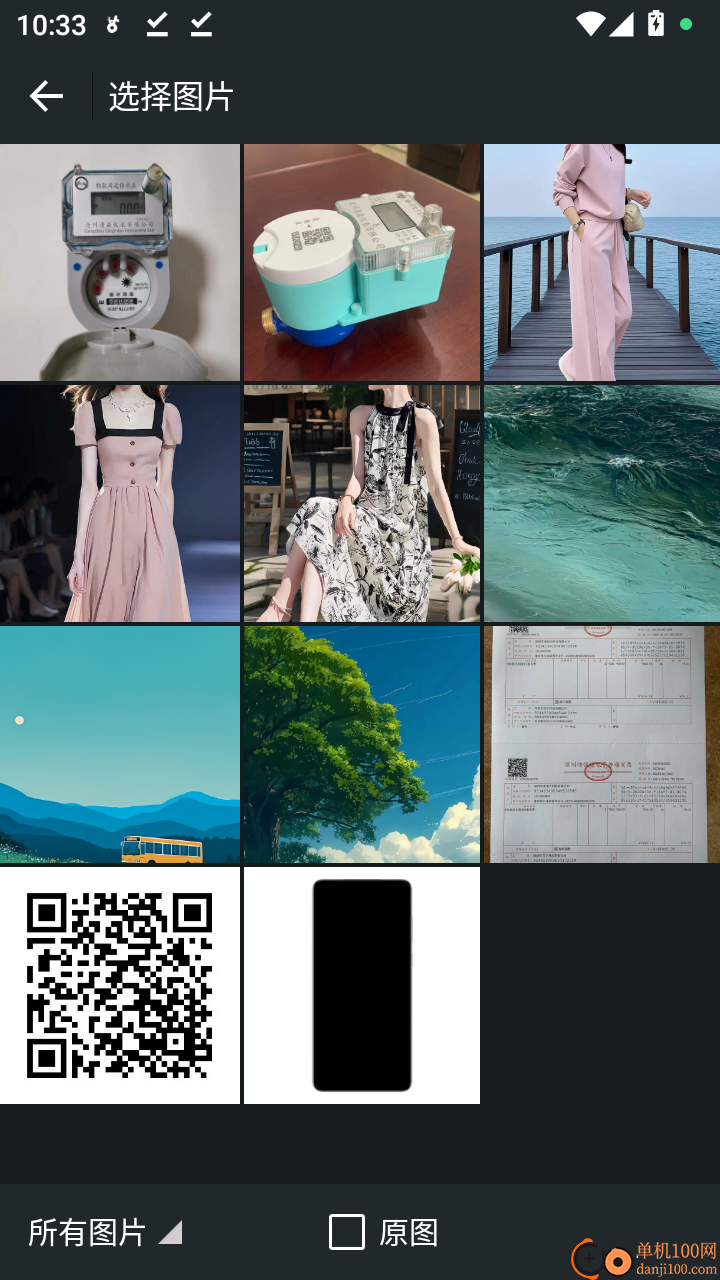The height and width of the screenshot is (1280, 720).
Task: Pick the pink outfit on pier photo
Action: [x=601, y=262]
